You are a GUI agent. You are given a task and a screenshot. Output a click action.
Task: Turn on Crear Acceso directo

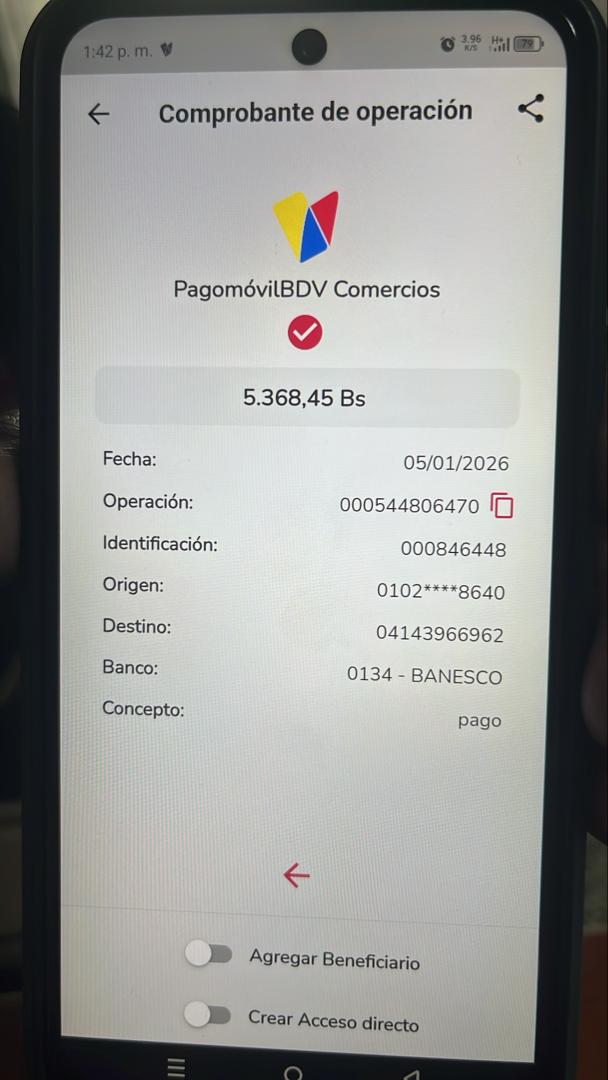(x=208, y=1015)
